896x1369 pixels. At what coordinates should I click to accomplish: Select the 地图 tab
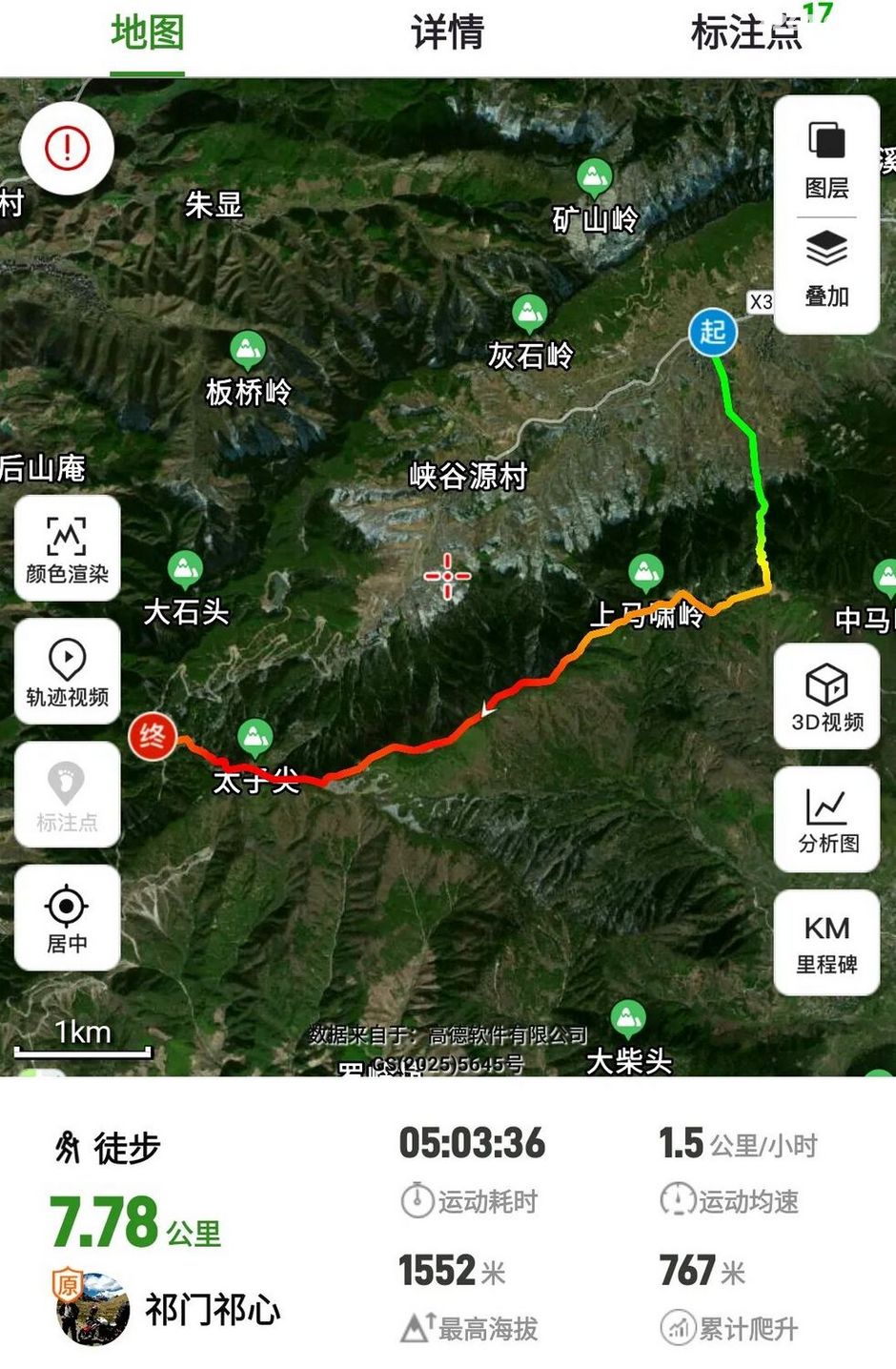click(x=147, y=33)
